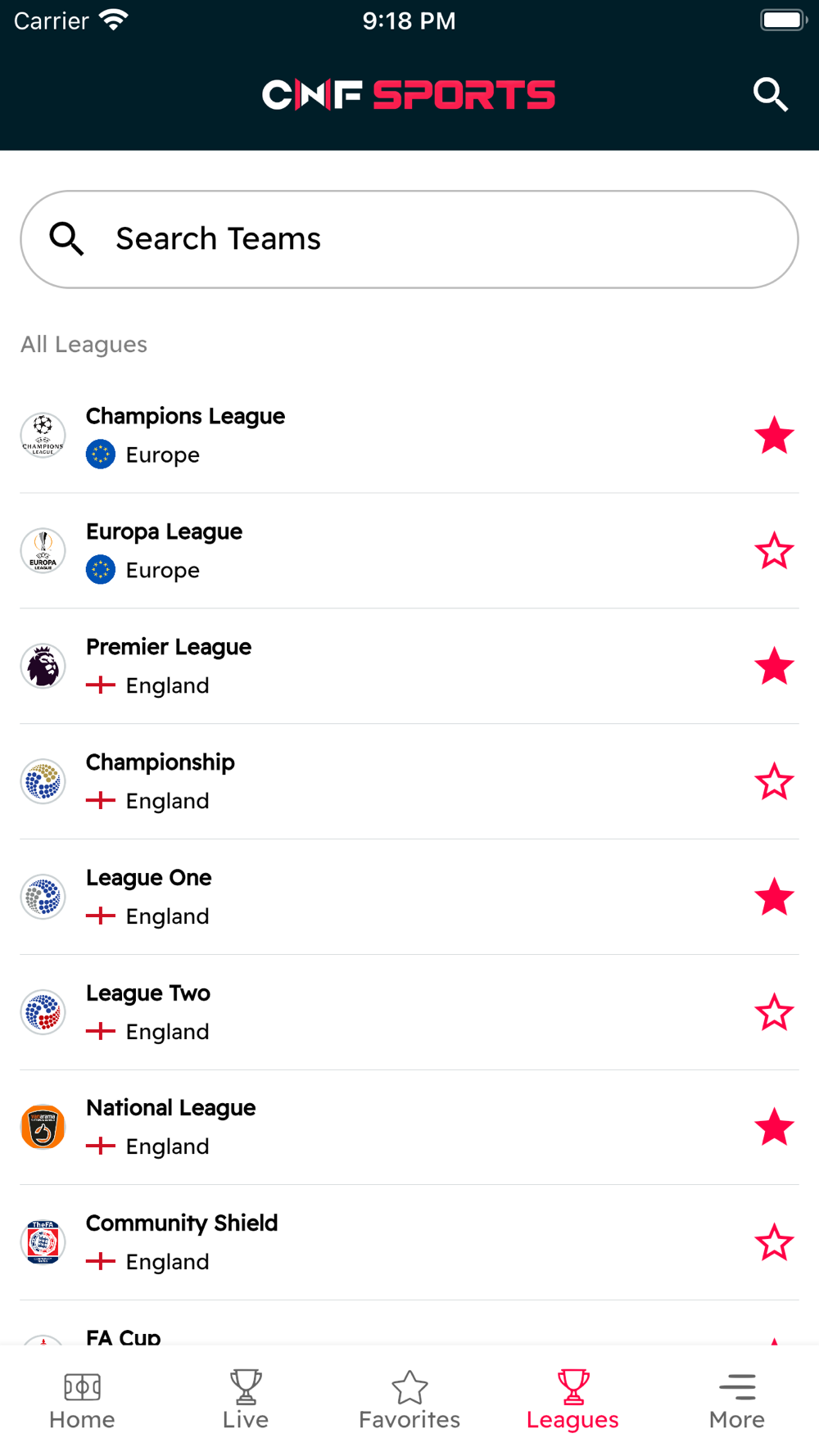View the Premier League page
The height and width of the screenshot is (1456, 819).
tap(328, 666)
